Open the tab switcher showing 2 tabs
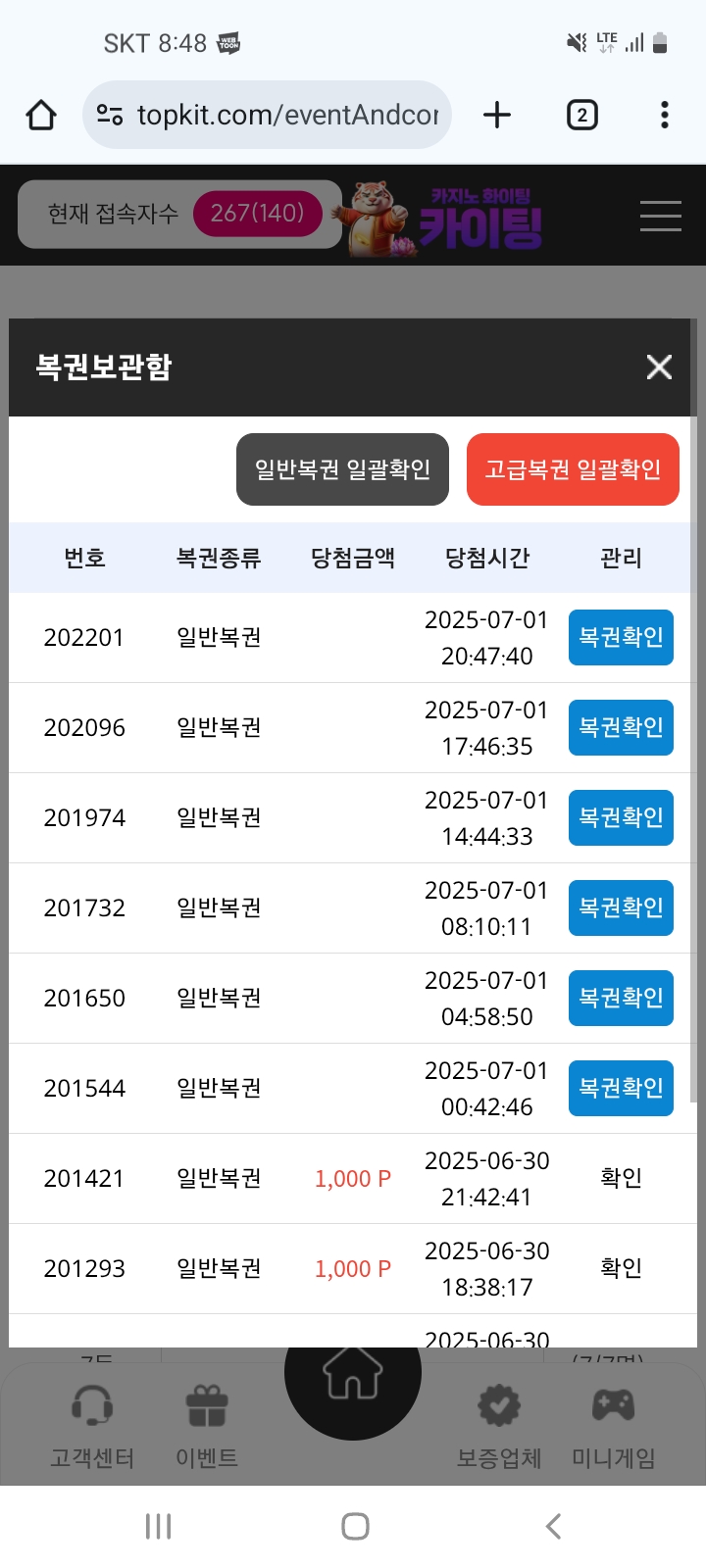706x1568 pixels. click(581, 115)
